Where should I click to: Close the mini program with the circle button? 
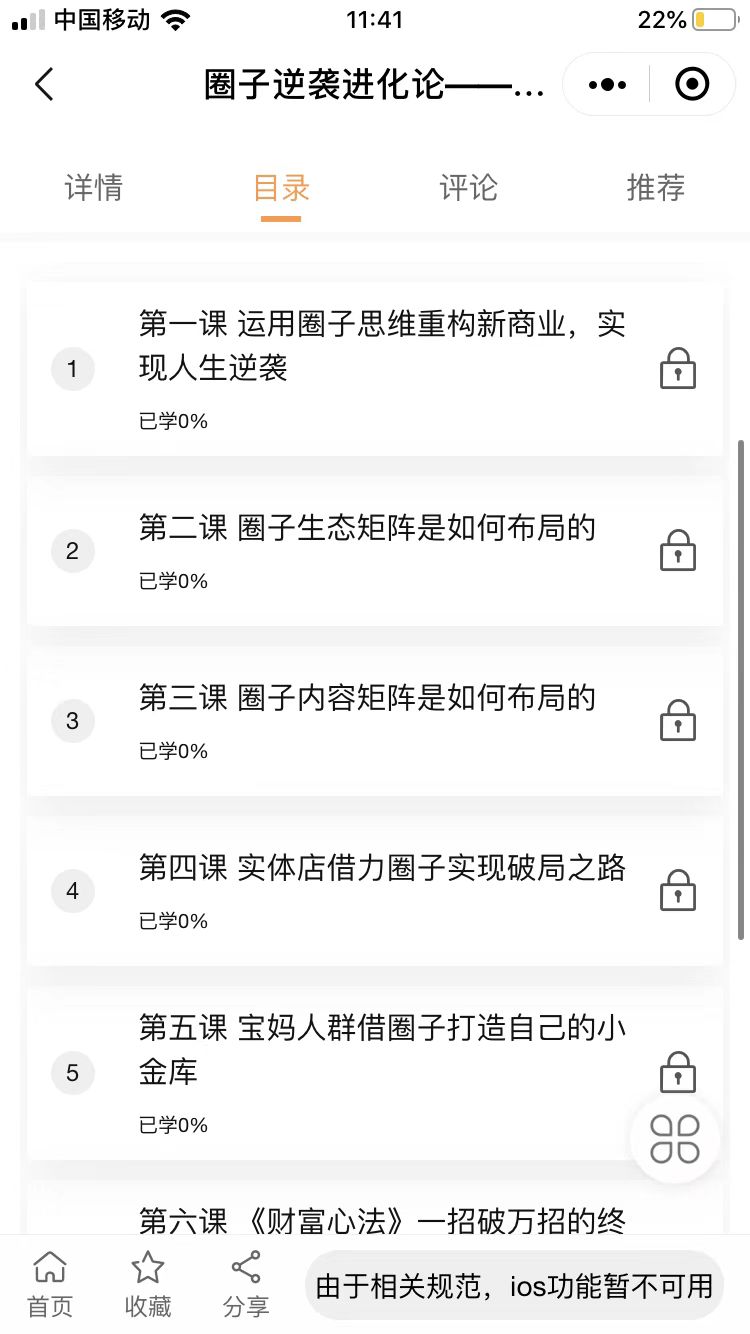pos(692,85)
